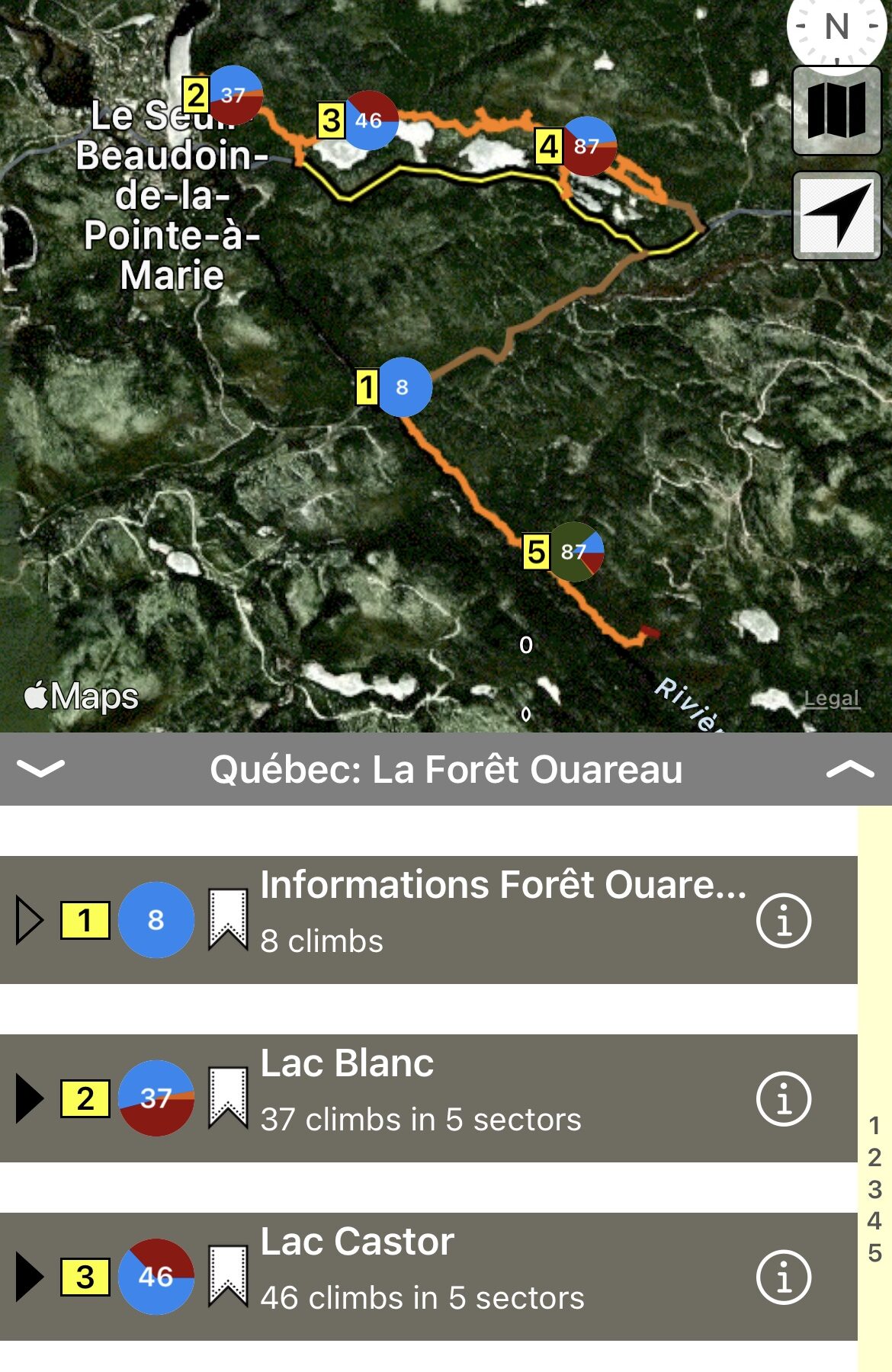Screen dimensions: 892x1372
Task: Select map marker 3 with 46 climbs
Action: pyautogui.click(x=370, y=120)
